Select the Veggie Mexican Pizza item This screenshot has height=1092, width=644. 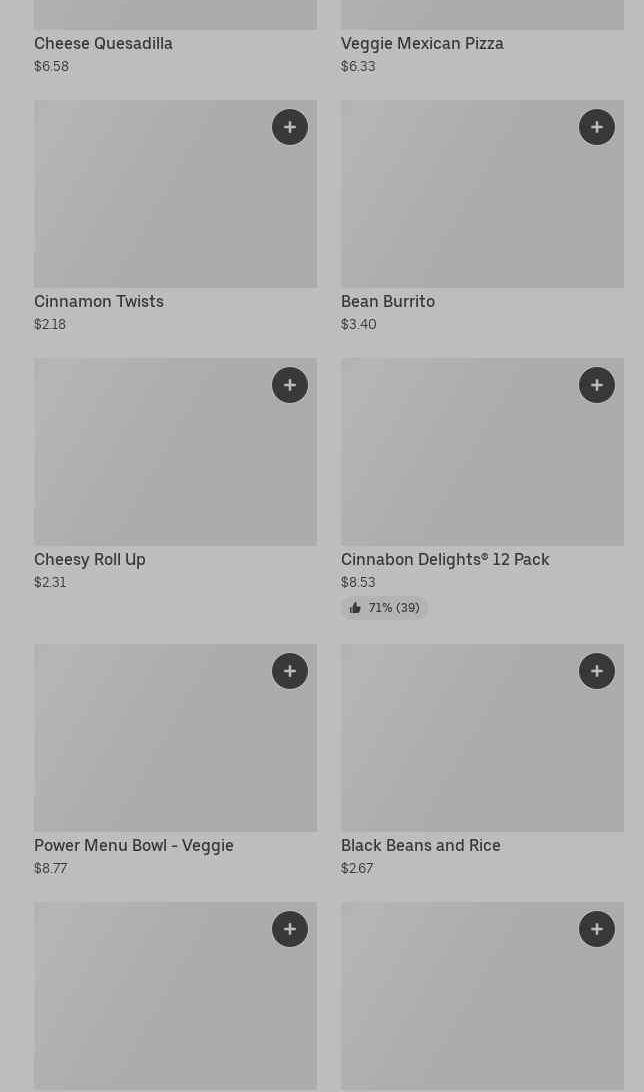(x=422, y=43)
